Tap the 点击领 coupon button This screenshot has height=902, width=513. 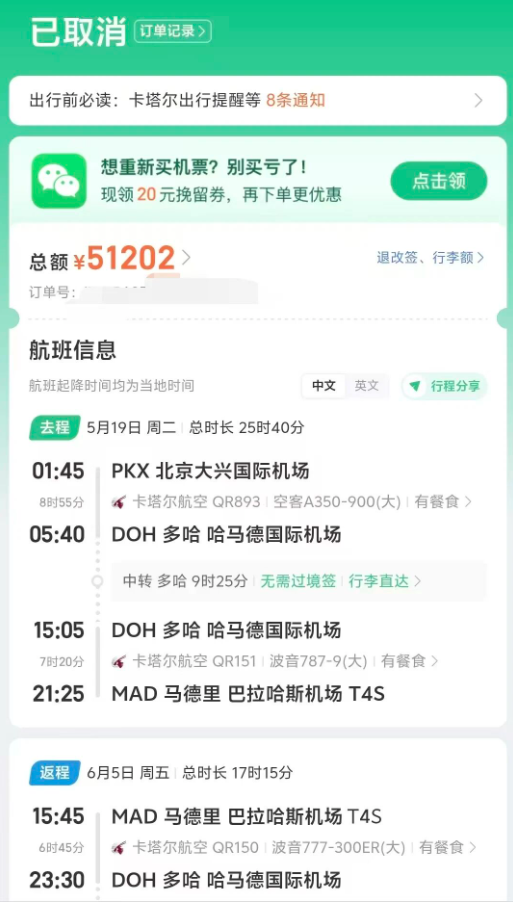coord(439,181)
